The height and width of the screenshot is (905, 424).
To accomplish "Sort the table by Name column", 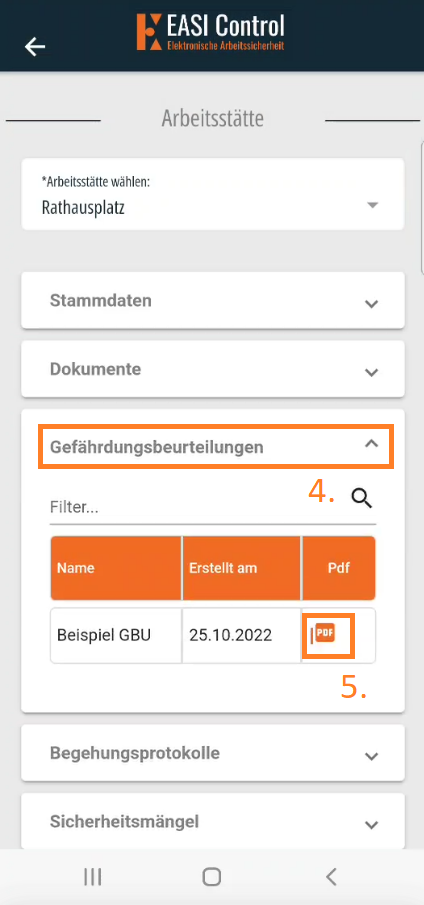I will click(116, 568).
